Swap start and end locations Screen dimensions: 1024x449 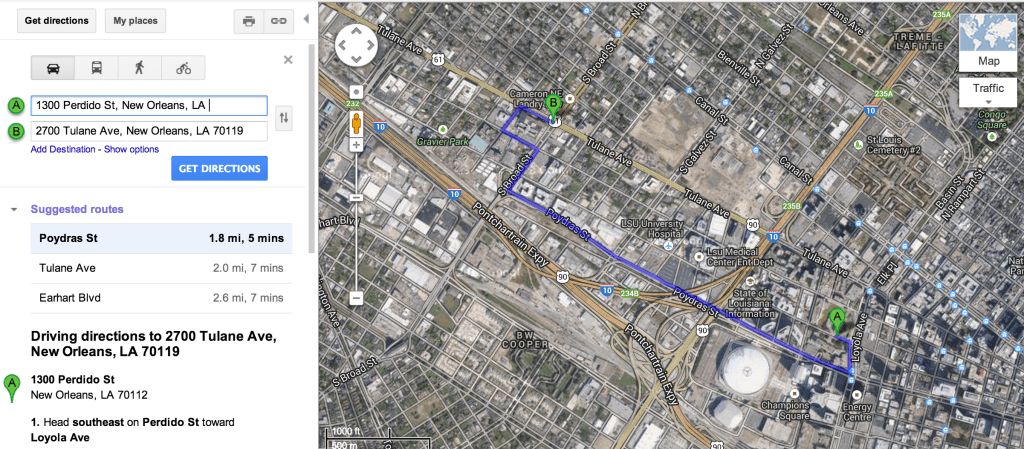point(284,118)
